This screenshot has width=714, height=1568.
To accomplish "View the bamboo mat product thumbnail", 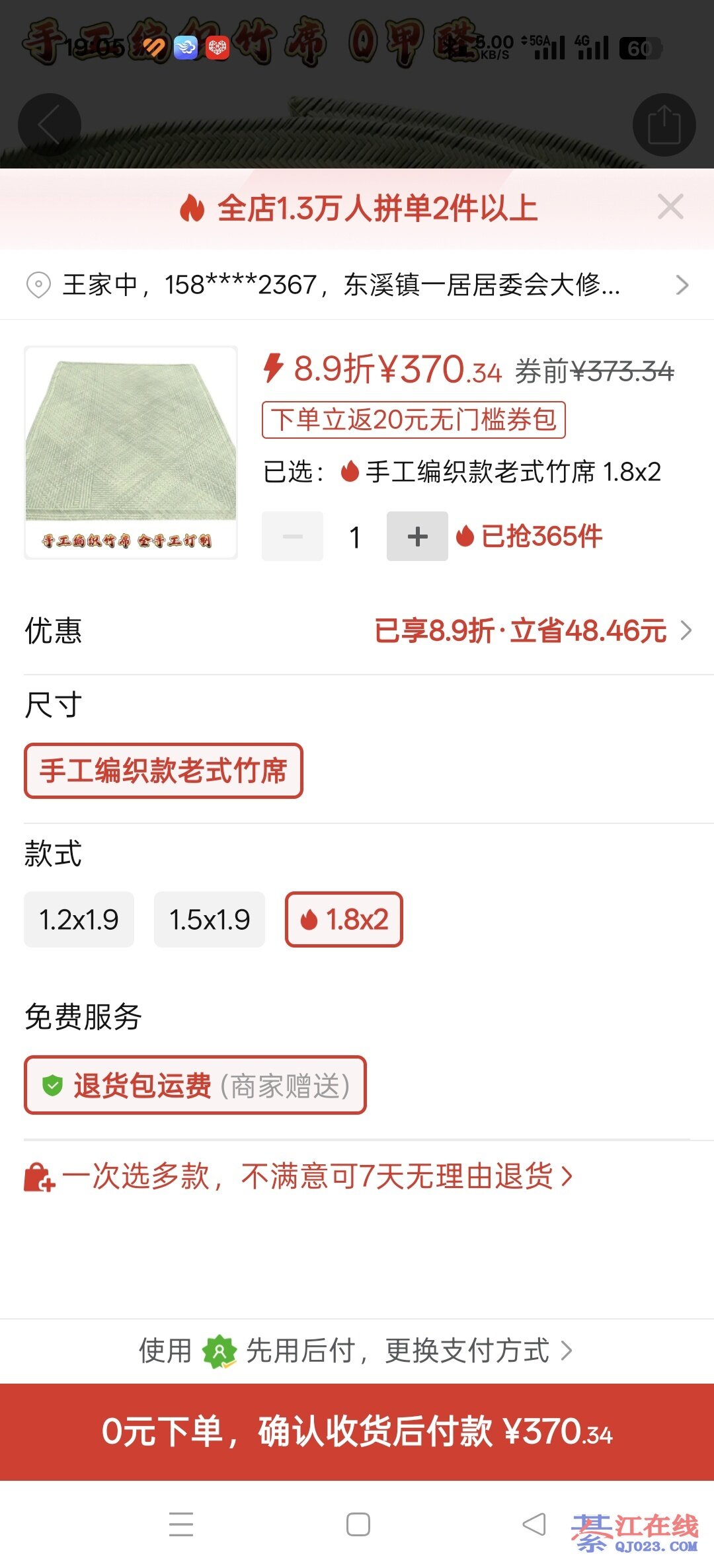I will coord(131,453).
